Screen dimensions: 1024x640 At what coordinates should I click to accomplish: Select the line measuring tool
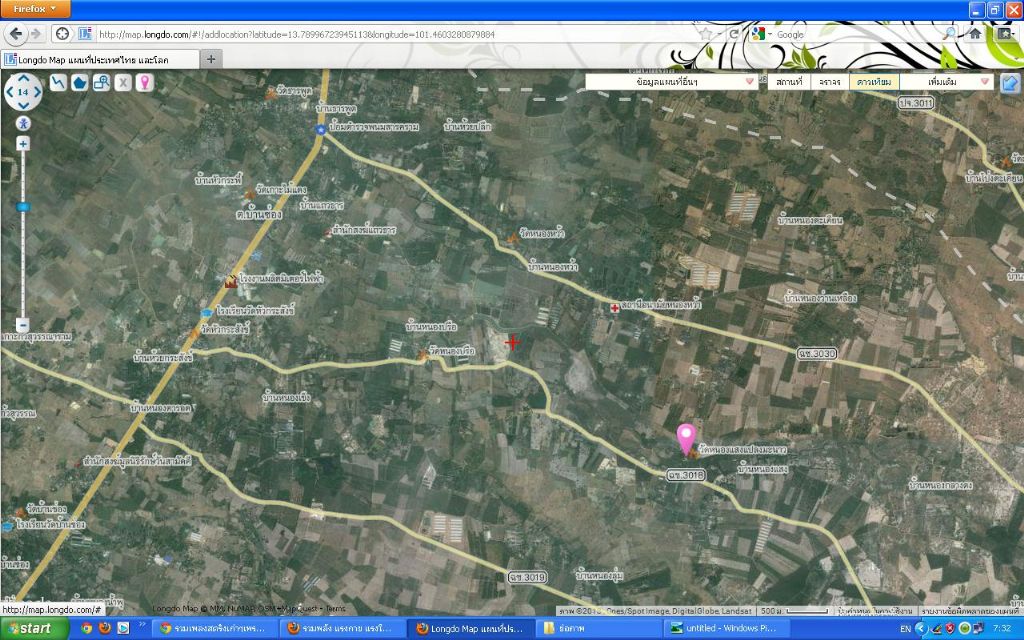58,82
